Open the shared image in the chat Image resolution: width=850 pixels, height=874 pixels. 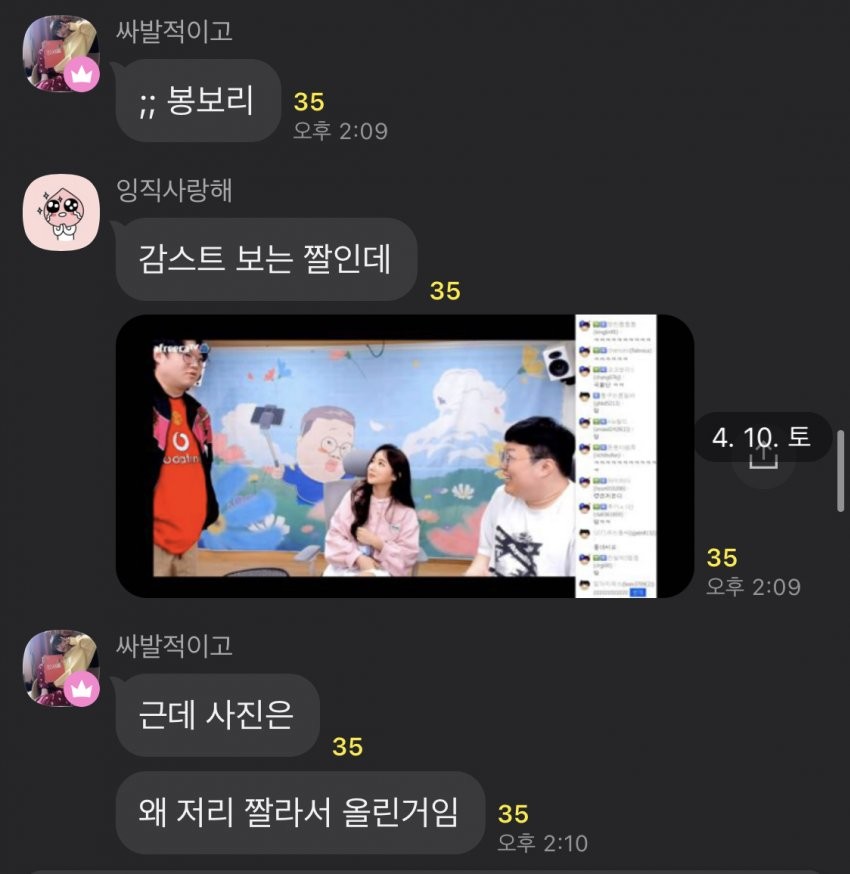[404, 457]
